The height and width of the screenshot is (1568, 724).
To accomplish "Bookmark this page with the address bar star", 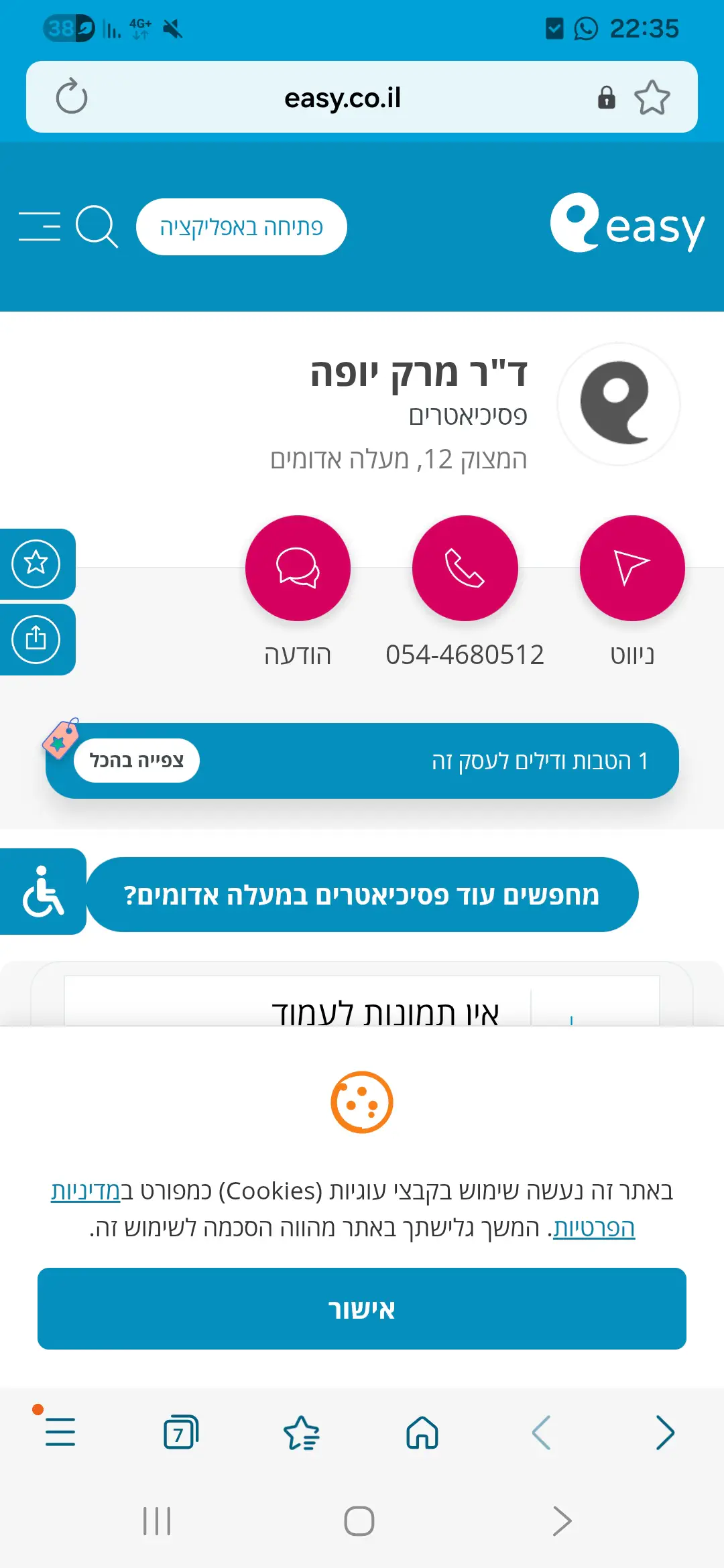I will point(652,98).
